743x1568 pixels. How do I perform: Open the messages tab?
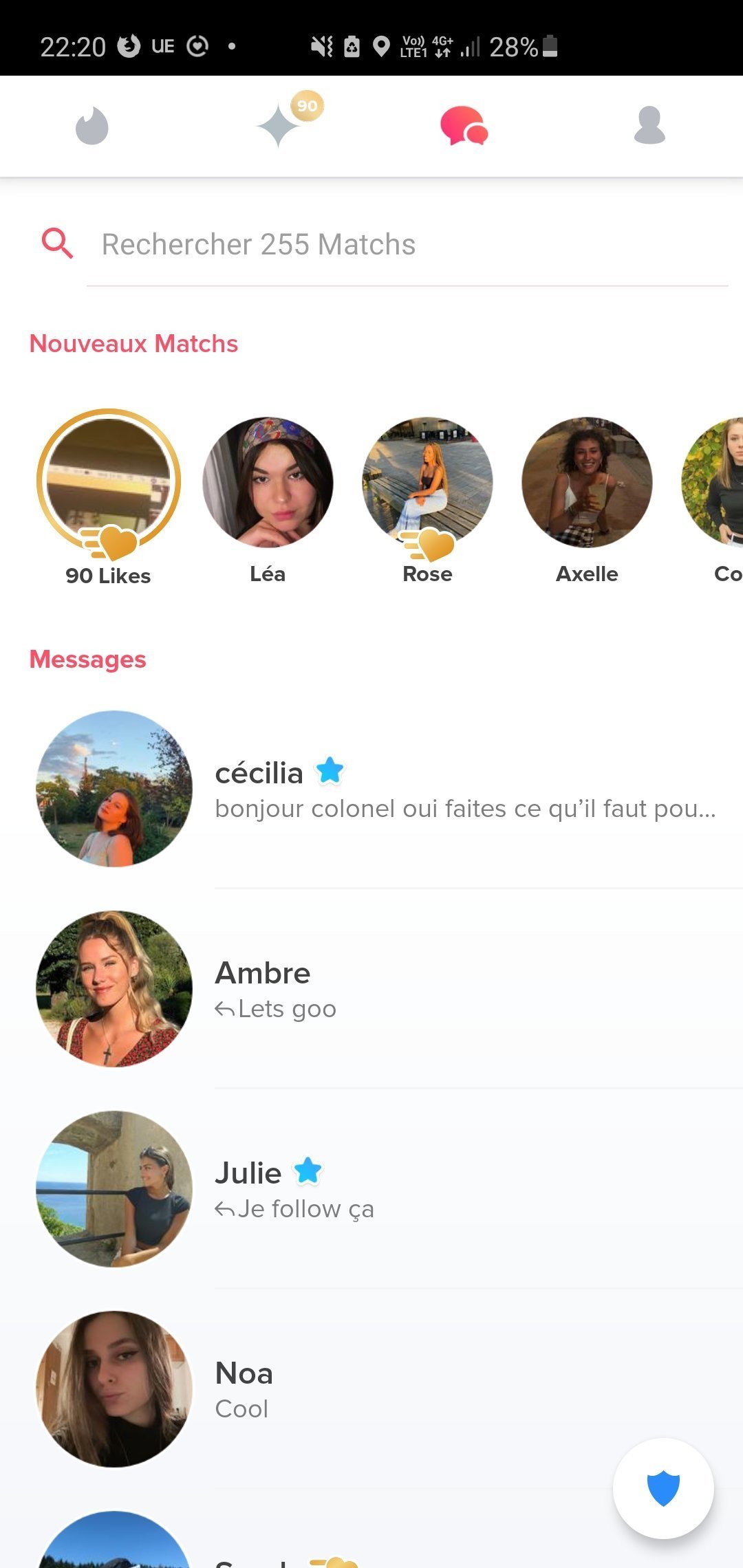pos(464,126)
